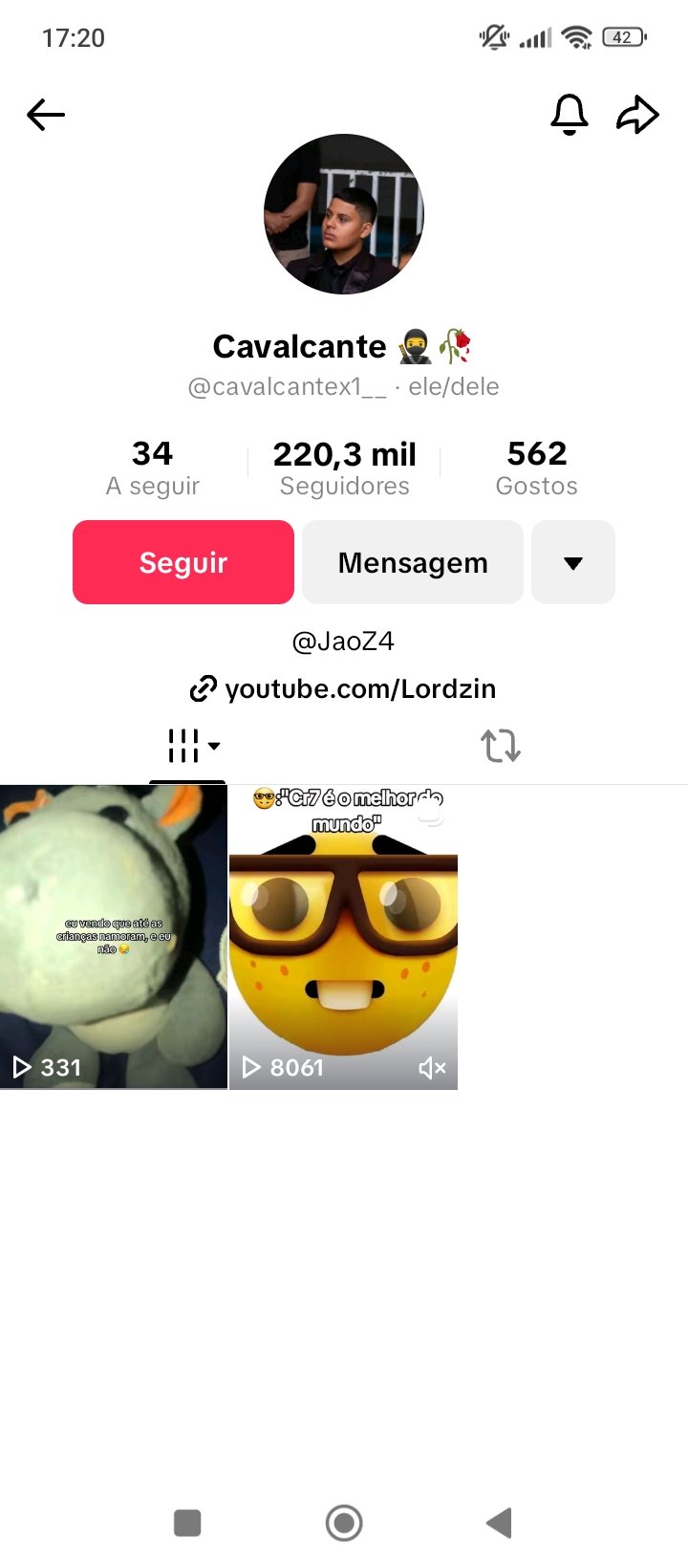Viewport: 688px width, 1568px height.
Task: Send a Mensagem to Cavalcante
Action: [413, 562]
